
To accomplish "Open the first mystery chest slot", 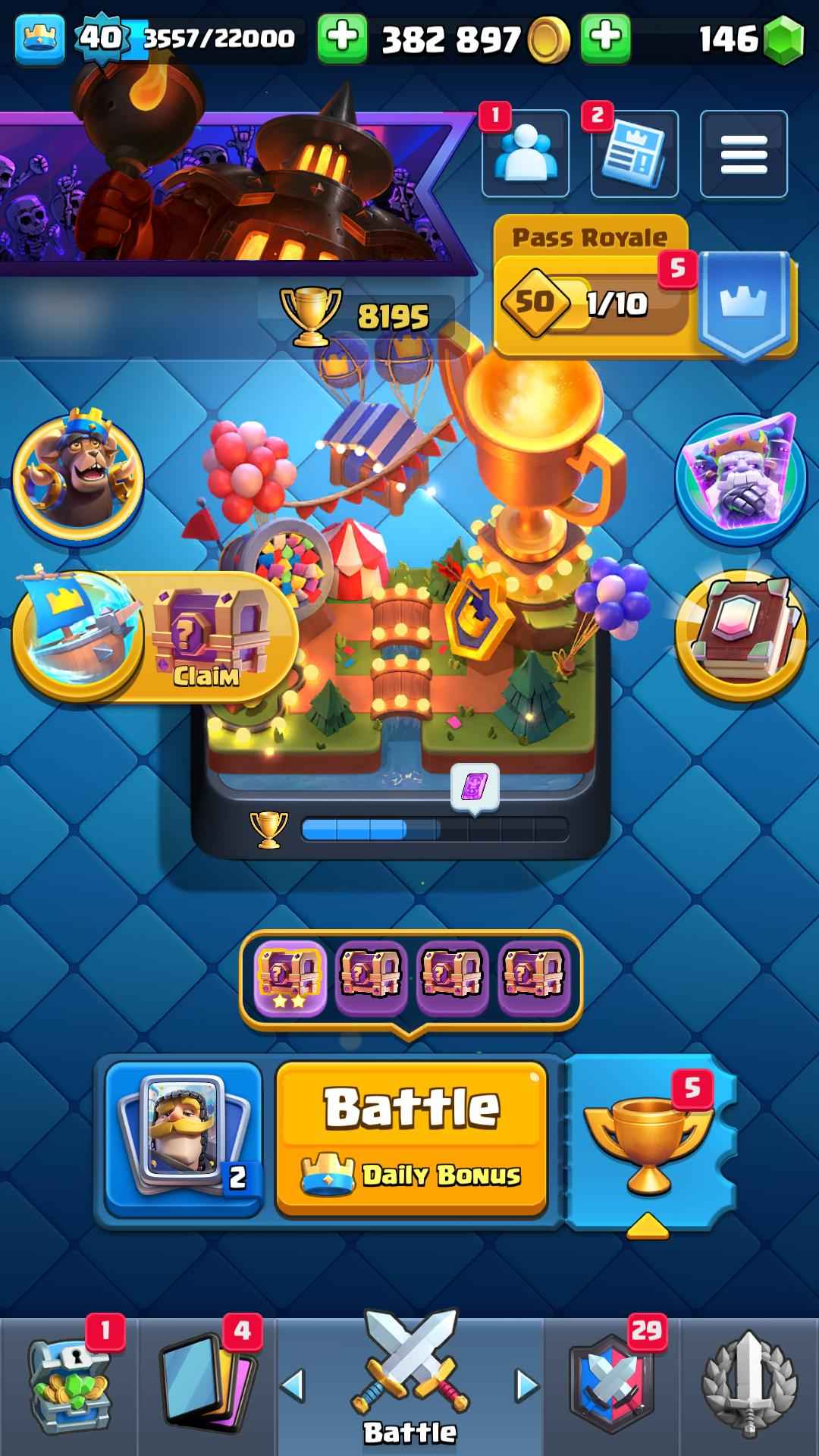I will pos(290,978).
